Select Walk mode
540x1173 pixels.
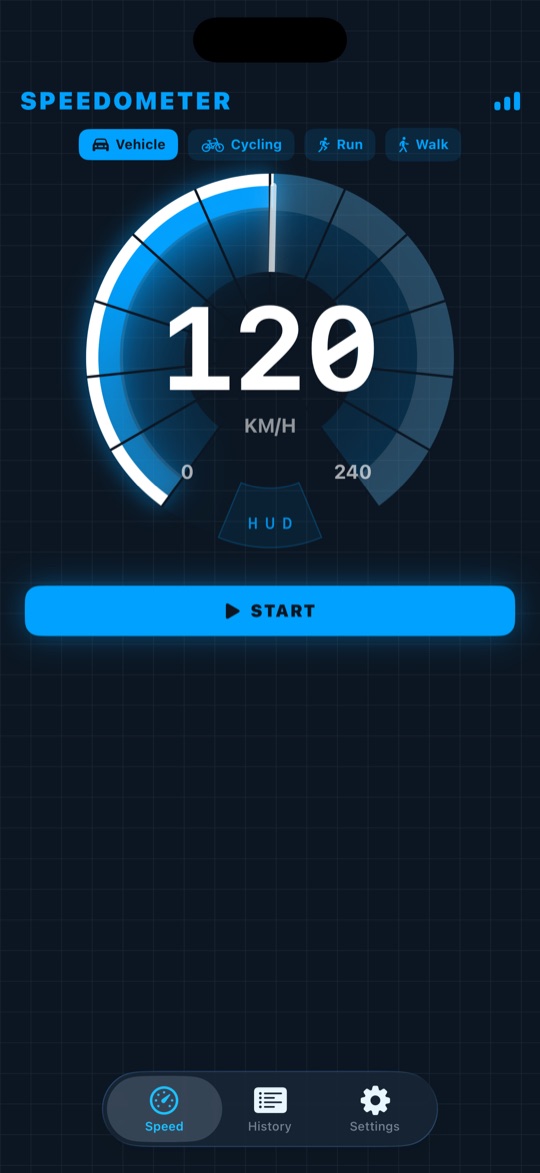423,144
